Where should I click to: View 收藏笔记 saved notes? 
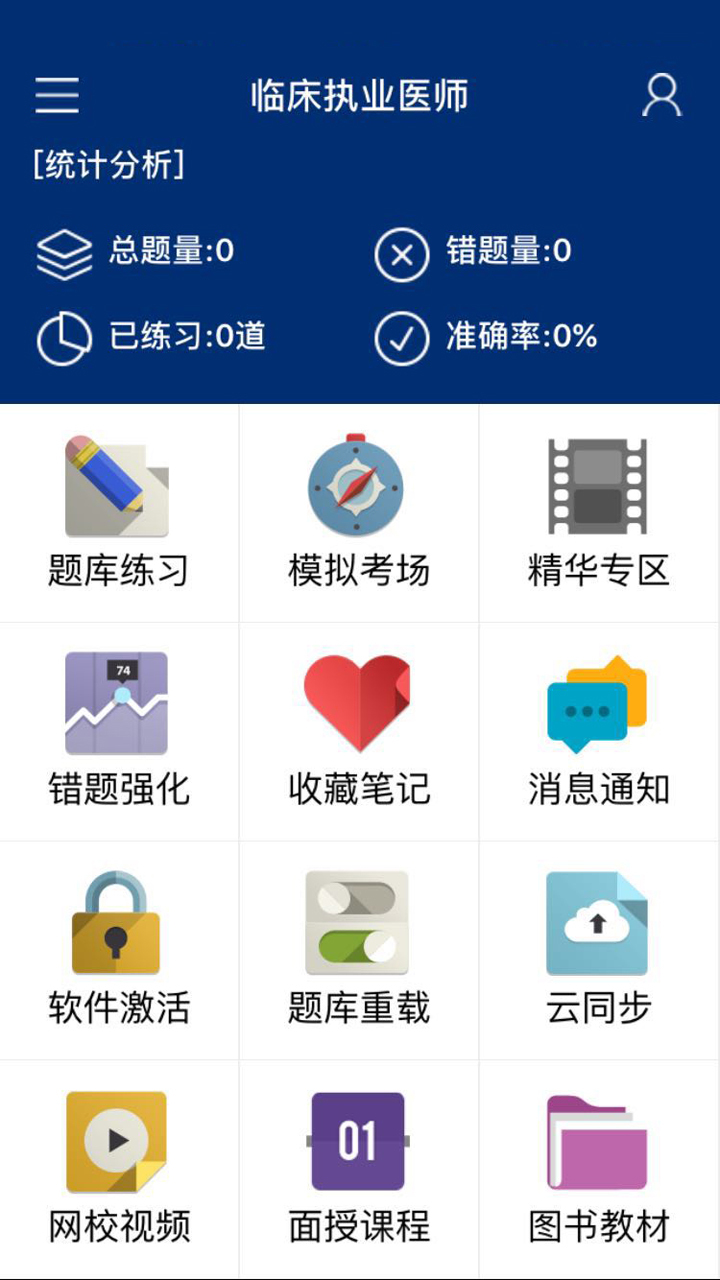358,731
